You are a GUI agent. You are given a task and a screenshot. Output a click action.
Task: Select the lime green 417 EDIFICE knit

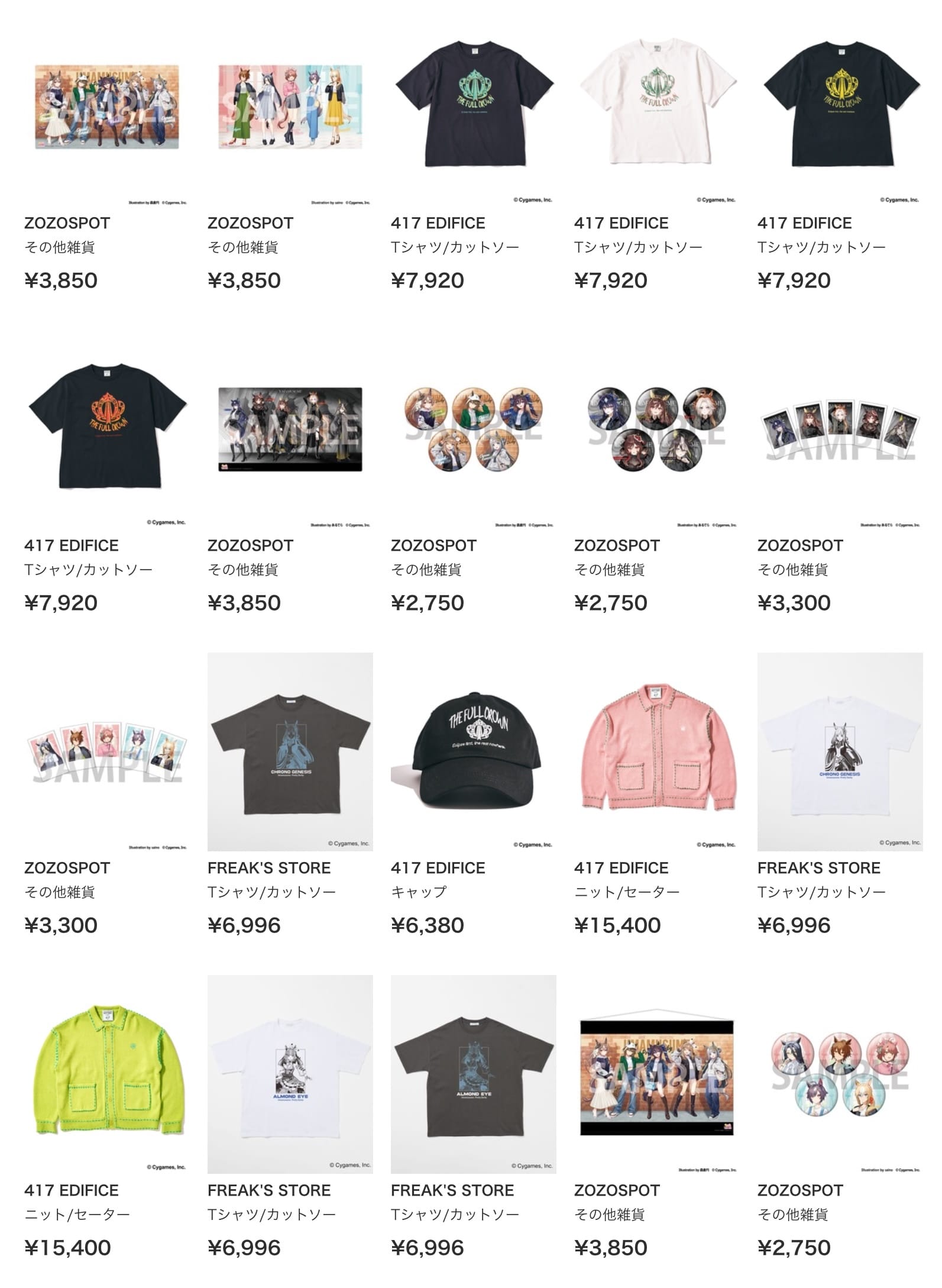106,1074
